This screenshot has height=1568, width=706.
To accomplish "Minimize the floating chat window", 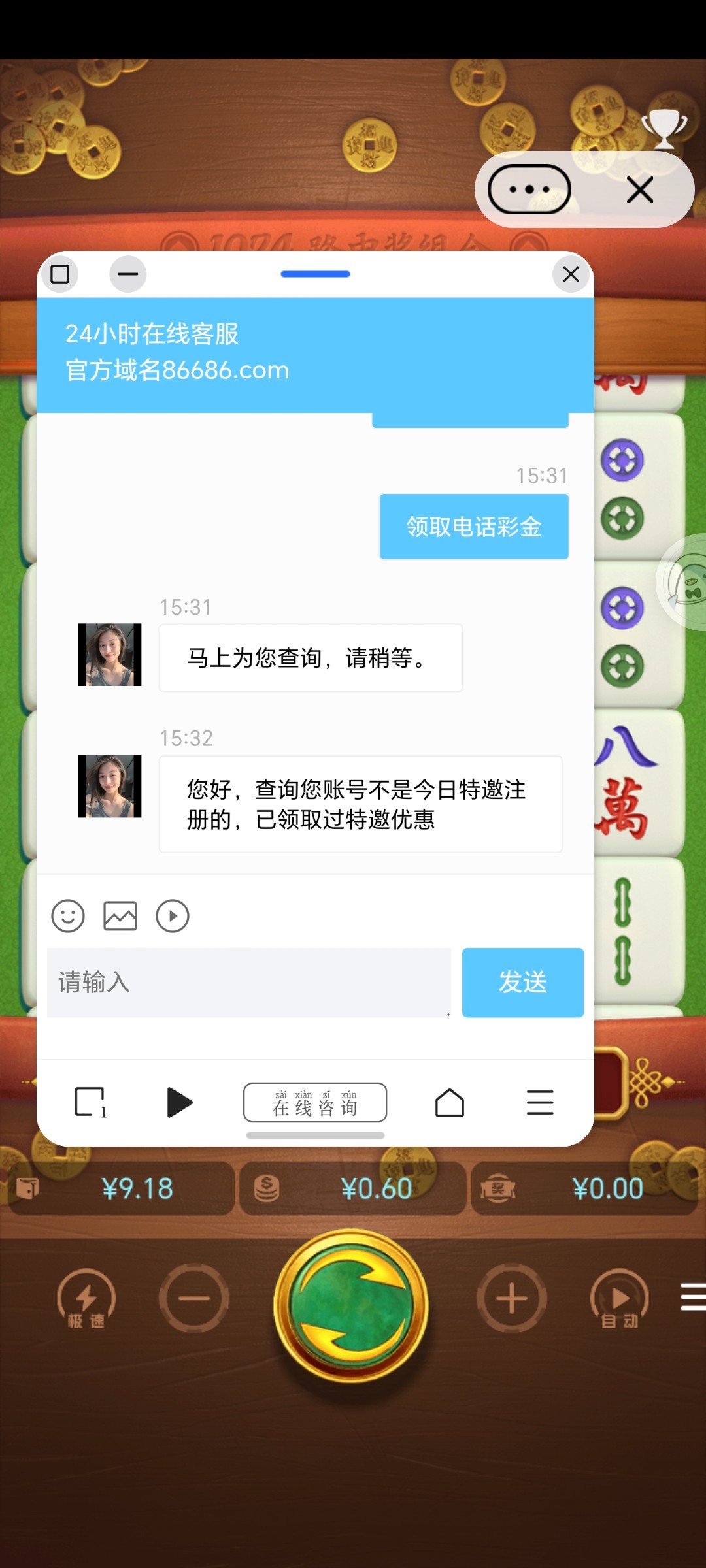I will pyautogui.click(x=127, y=274).
